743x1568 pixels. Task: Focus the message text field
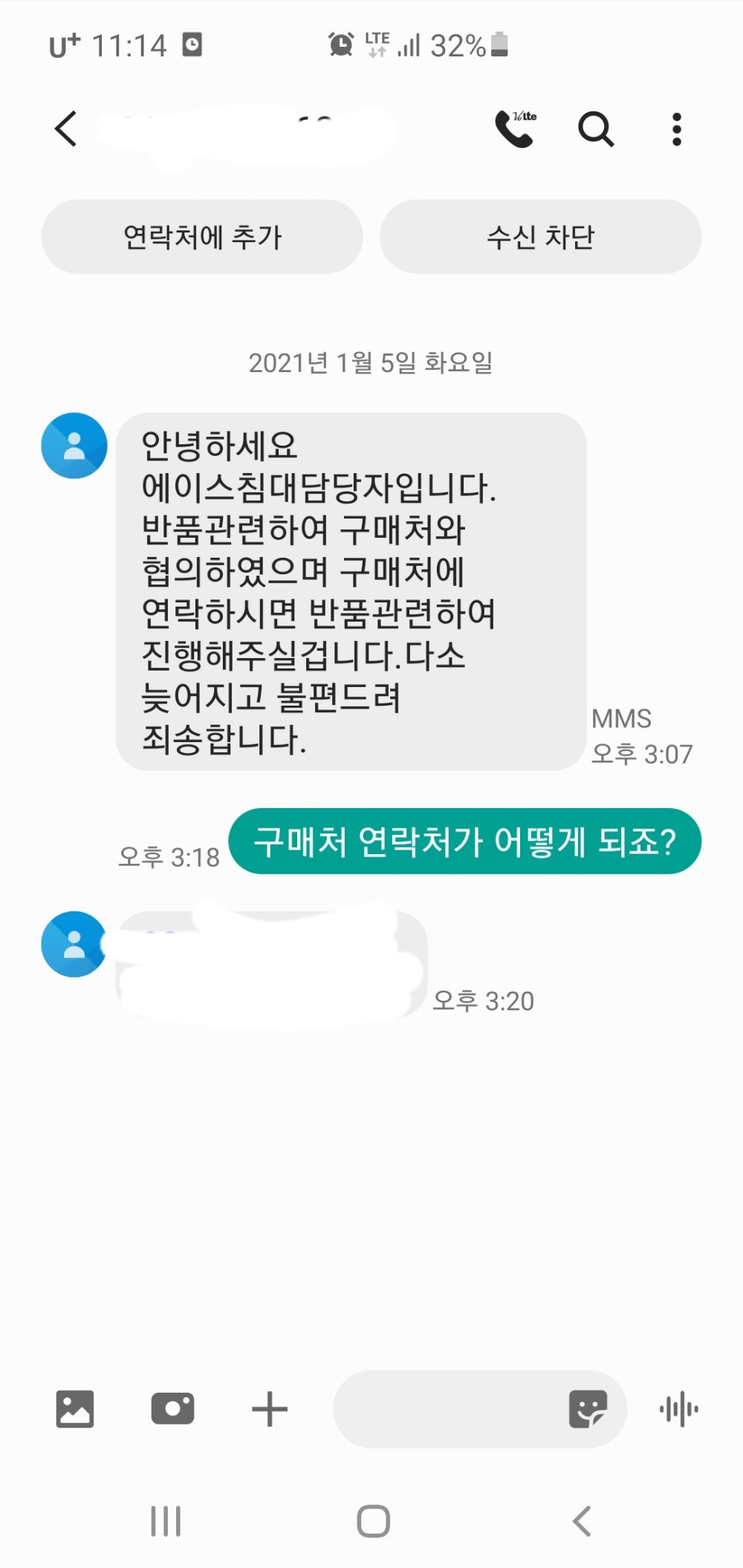(446, 1409)
